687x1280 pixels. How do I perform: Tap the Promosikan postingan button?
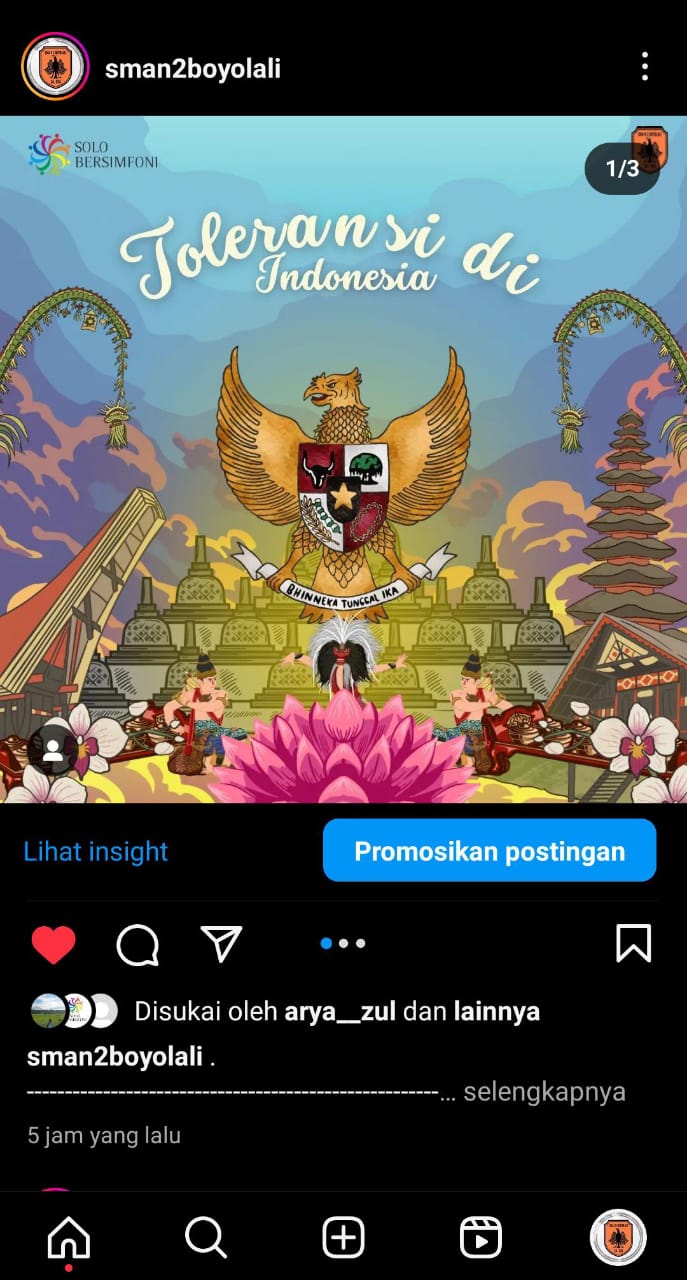pos(489,851)
